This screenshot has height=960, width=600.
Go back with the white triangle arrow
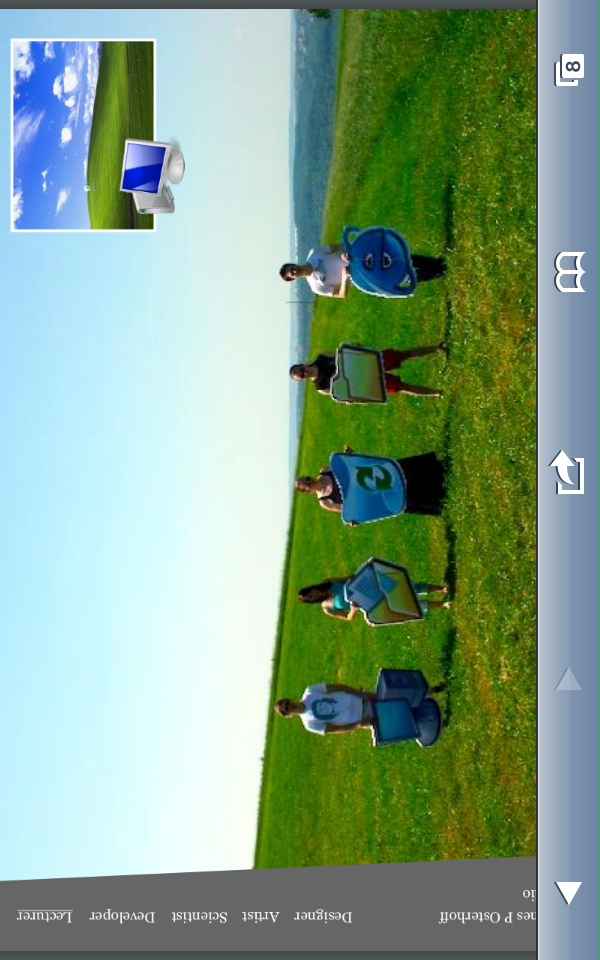tap(568, 893)
